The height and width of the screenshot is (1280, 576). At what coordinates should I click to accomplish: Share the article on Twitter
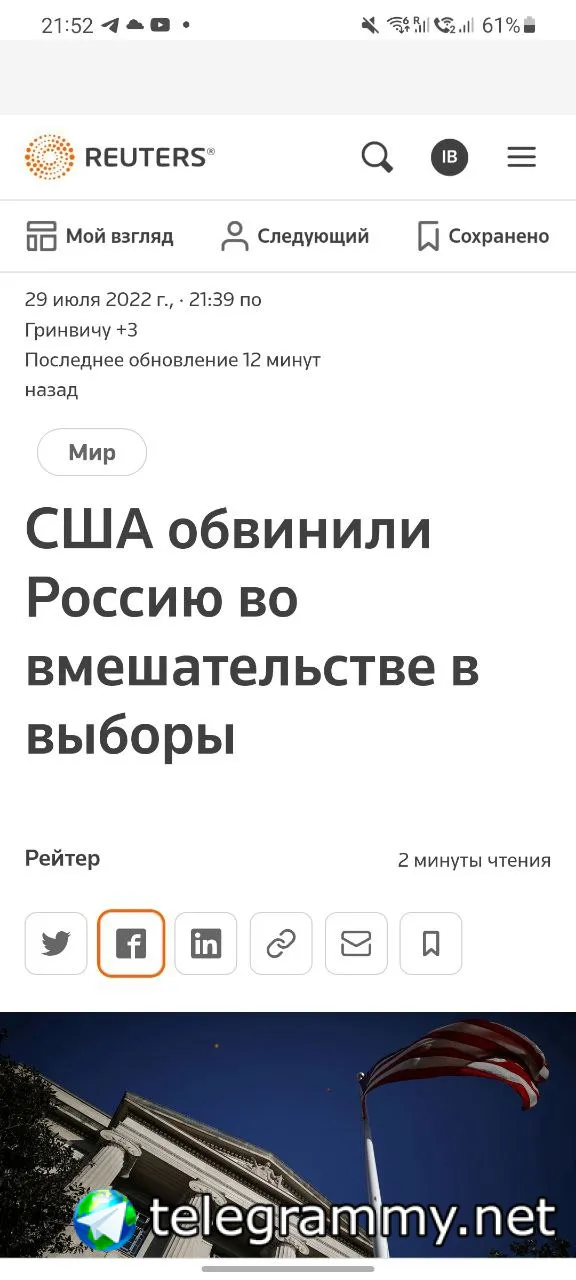point(56,943)
